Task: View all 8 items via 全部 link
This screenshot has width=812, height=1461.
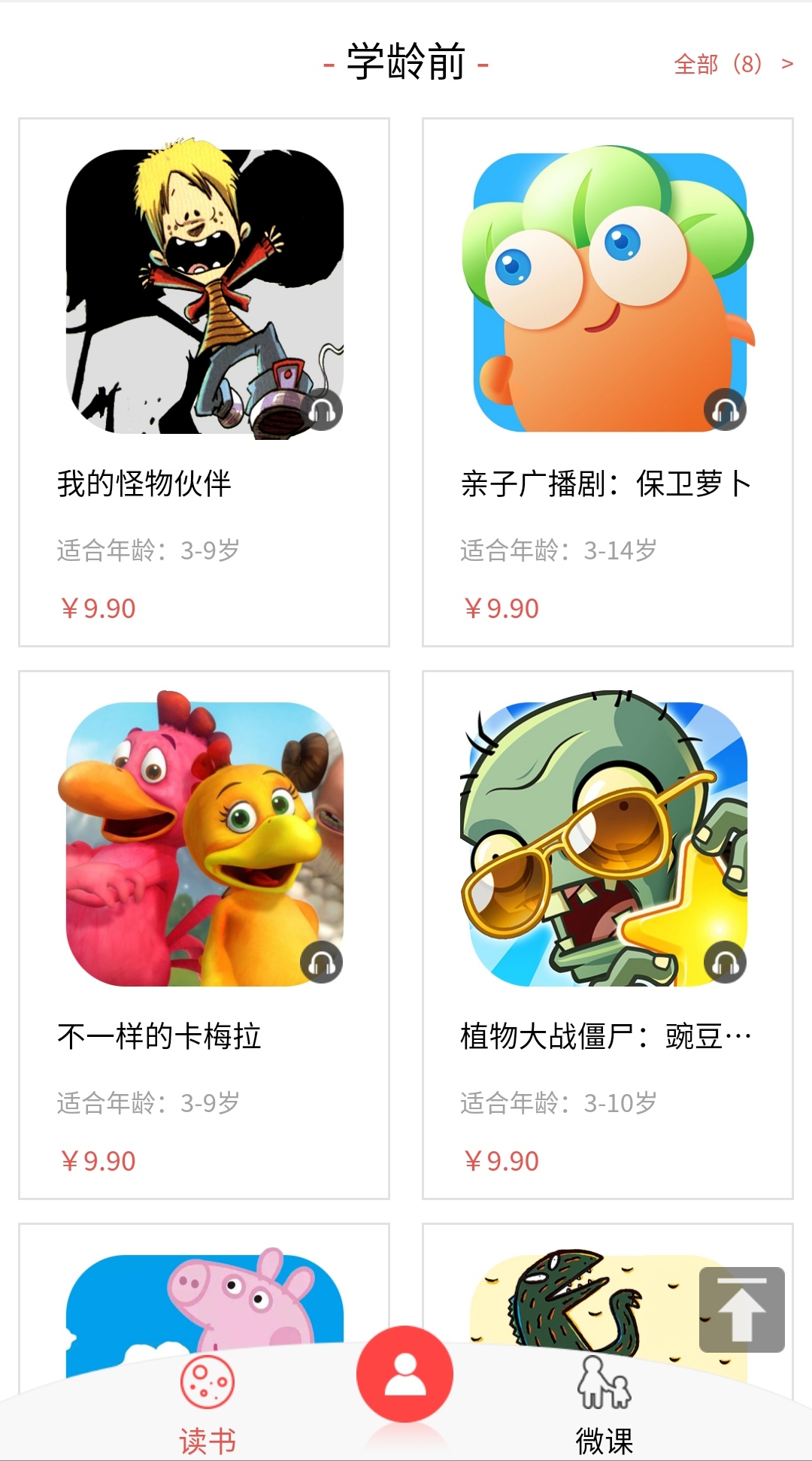Action: [x=733, y=65]
